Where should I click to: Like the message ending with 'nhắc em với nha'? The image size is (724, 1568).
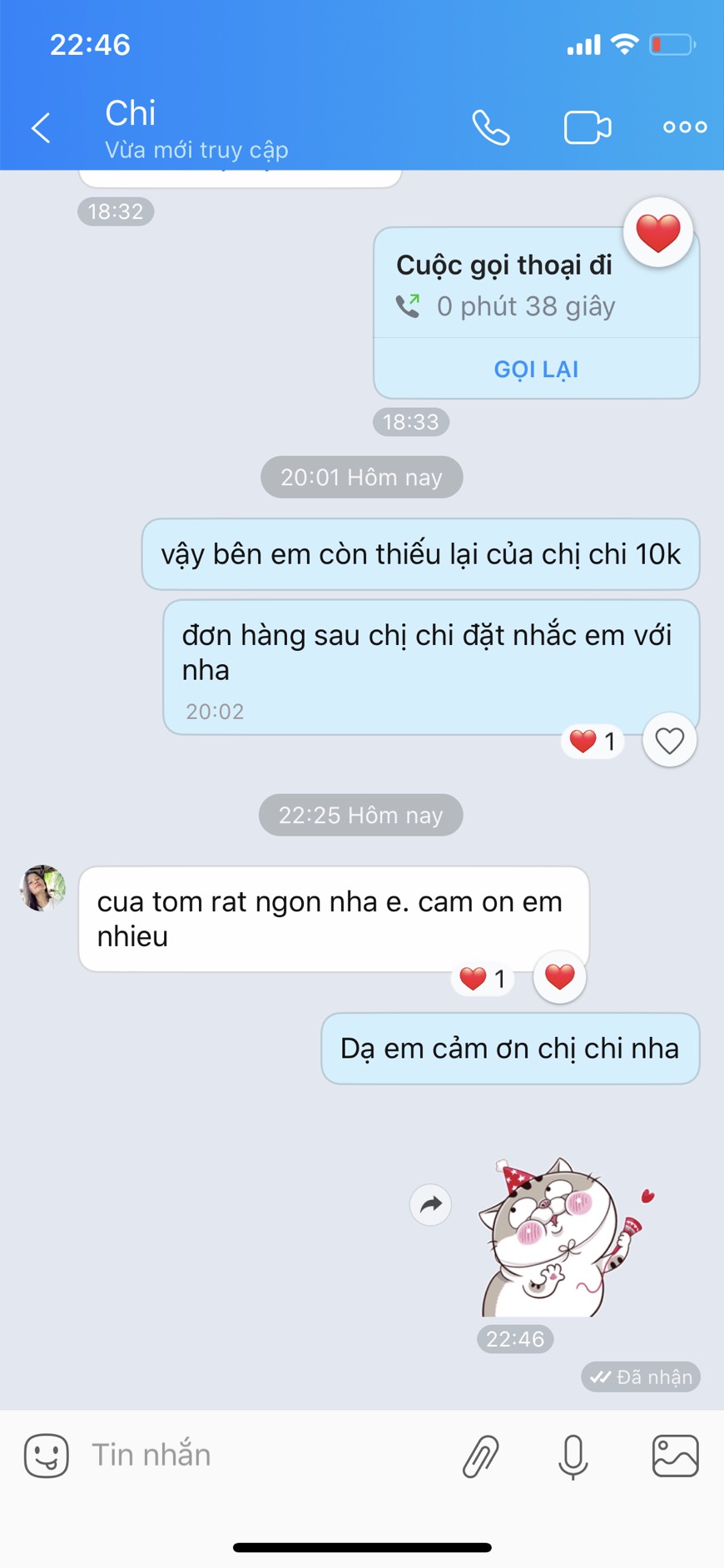click(x=669, y=740)
